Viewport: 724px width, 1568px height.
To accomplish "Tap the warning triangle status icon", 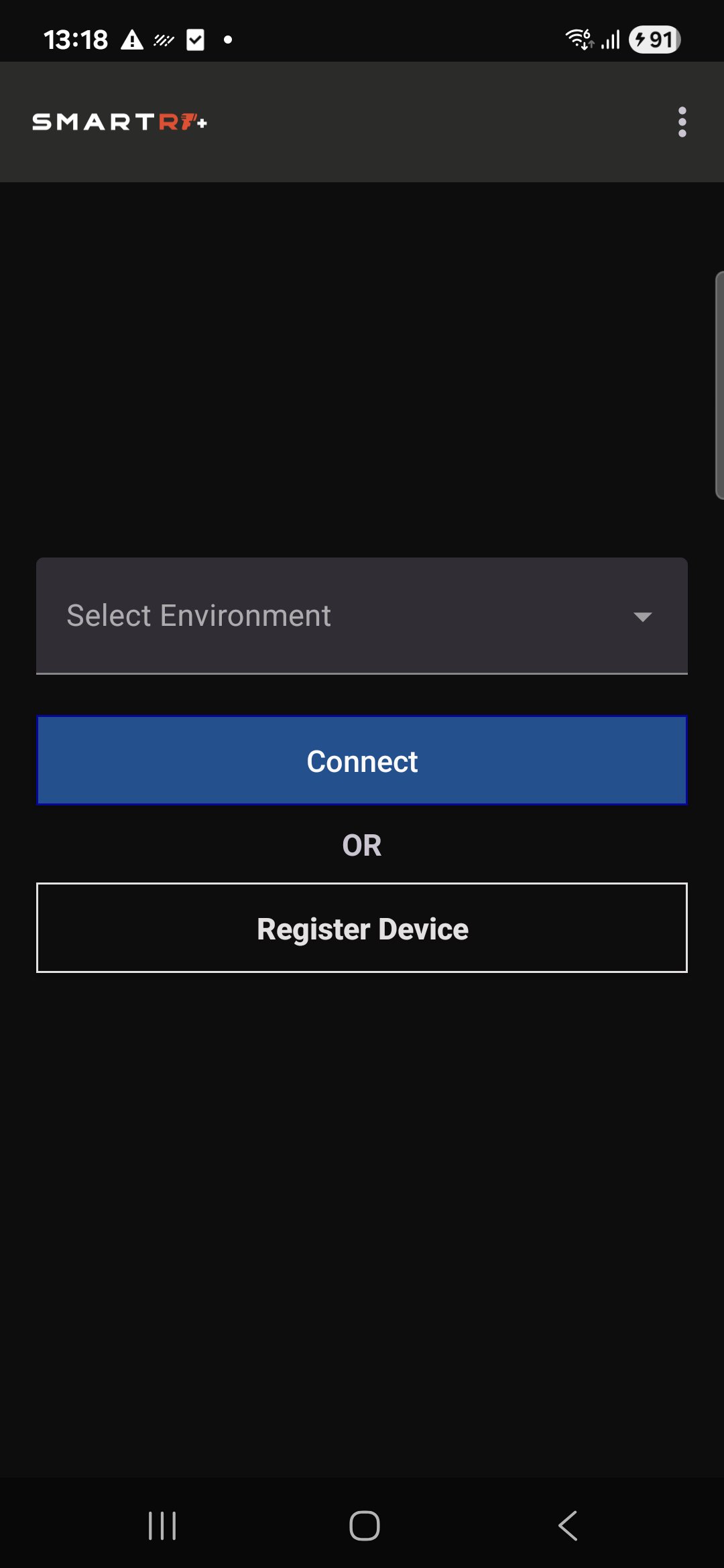I will [131, 39].
